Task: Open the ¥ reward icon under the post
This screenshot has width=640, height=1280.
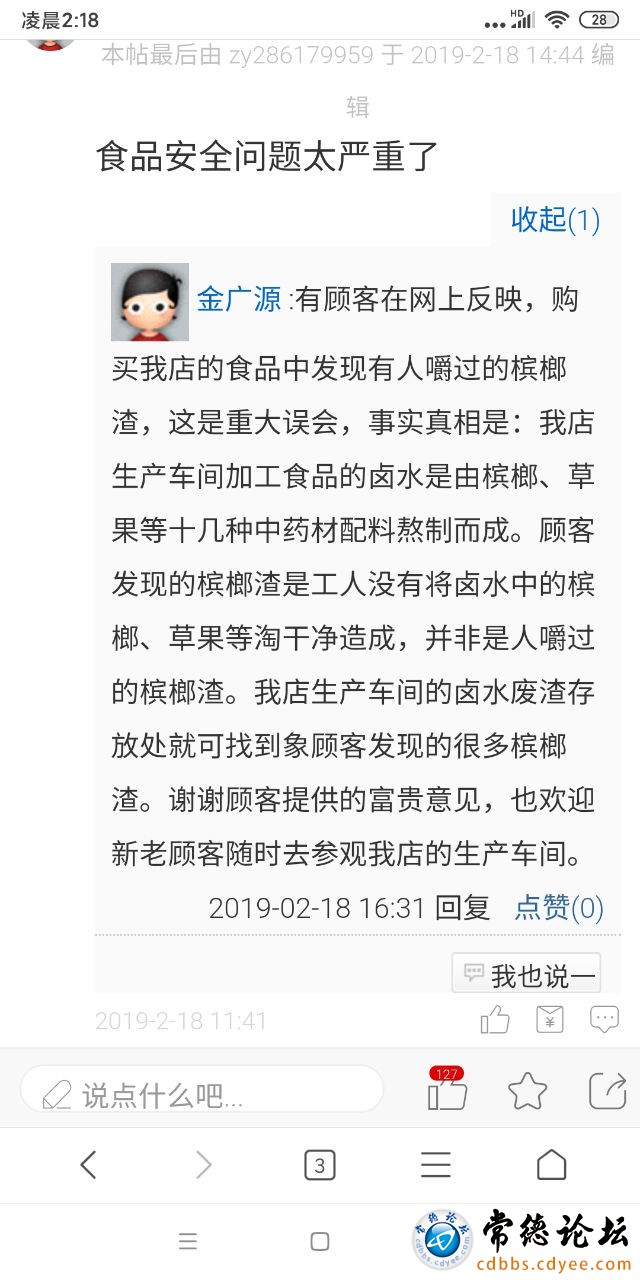Action: (x=549, y=1020)
